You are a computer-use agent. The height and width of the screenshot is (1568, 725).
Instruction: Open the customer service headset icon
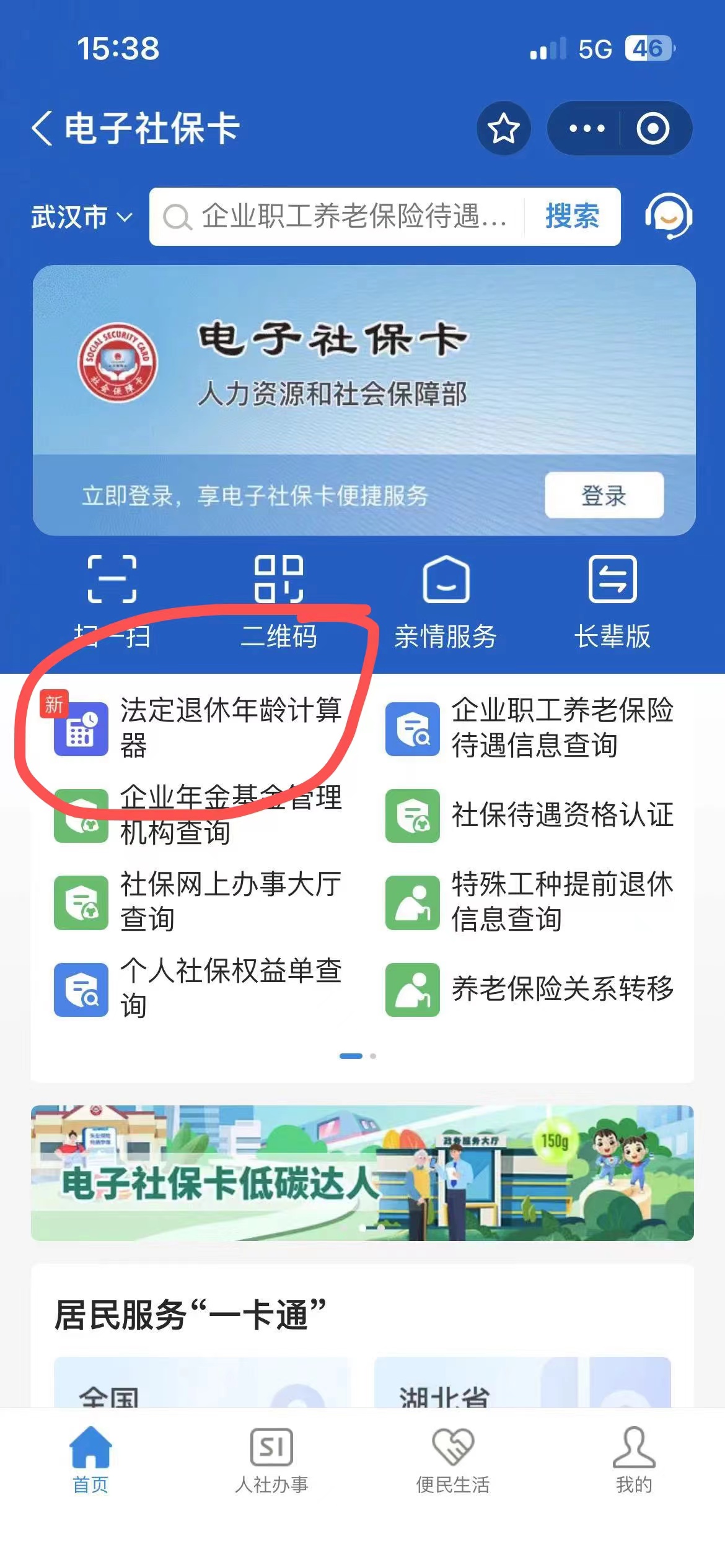pos(668,217)
